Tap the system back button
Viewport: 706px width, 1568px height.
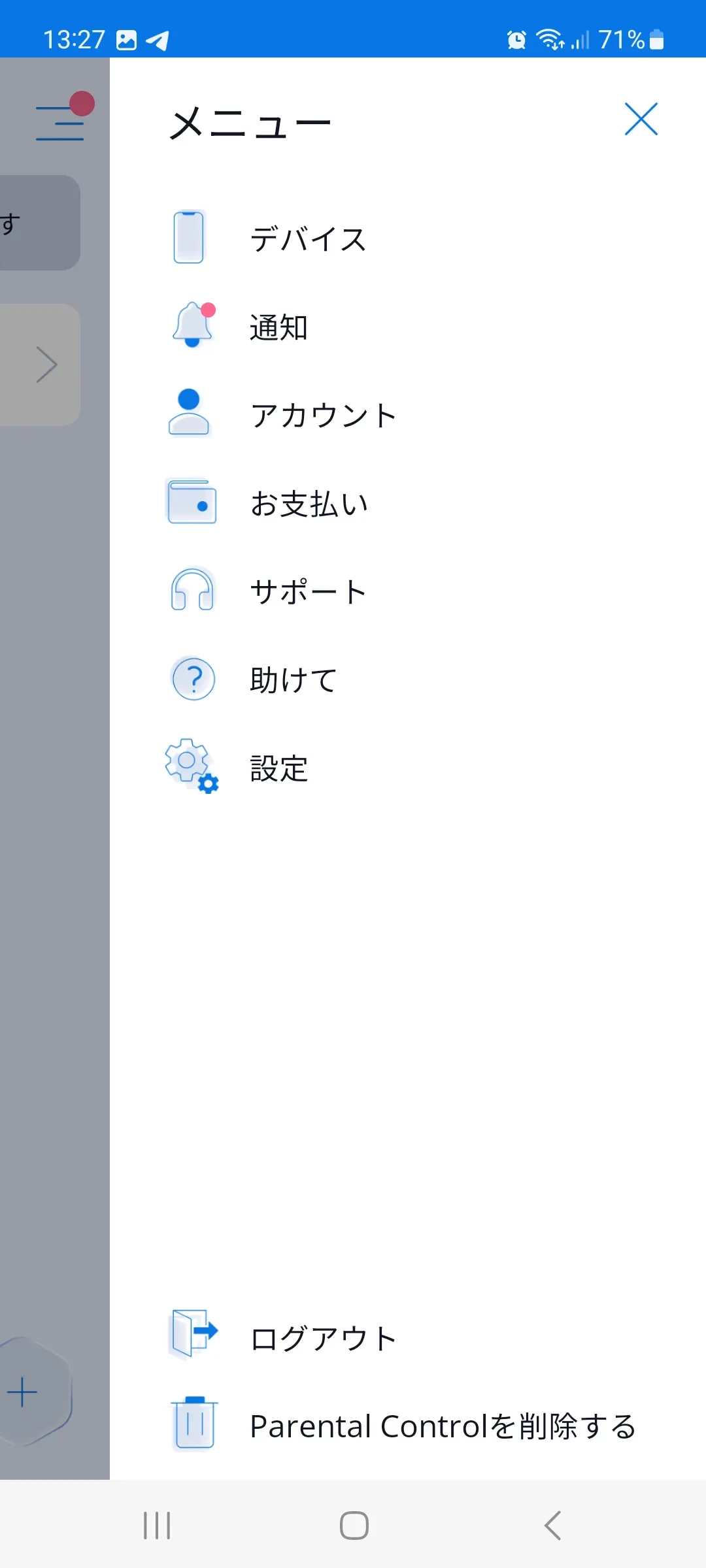pyautogui.click(x=552, y=1526)
